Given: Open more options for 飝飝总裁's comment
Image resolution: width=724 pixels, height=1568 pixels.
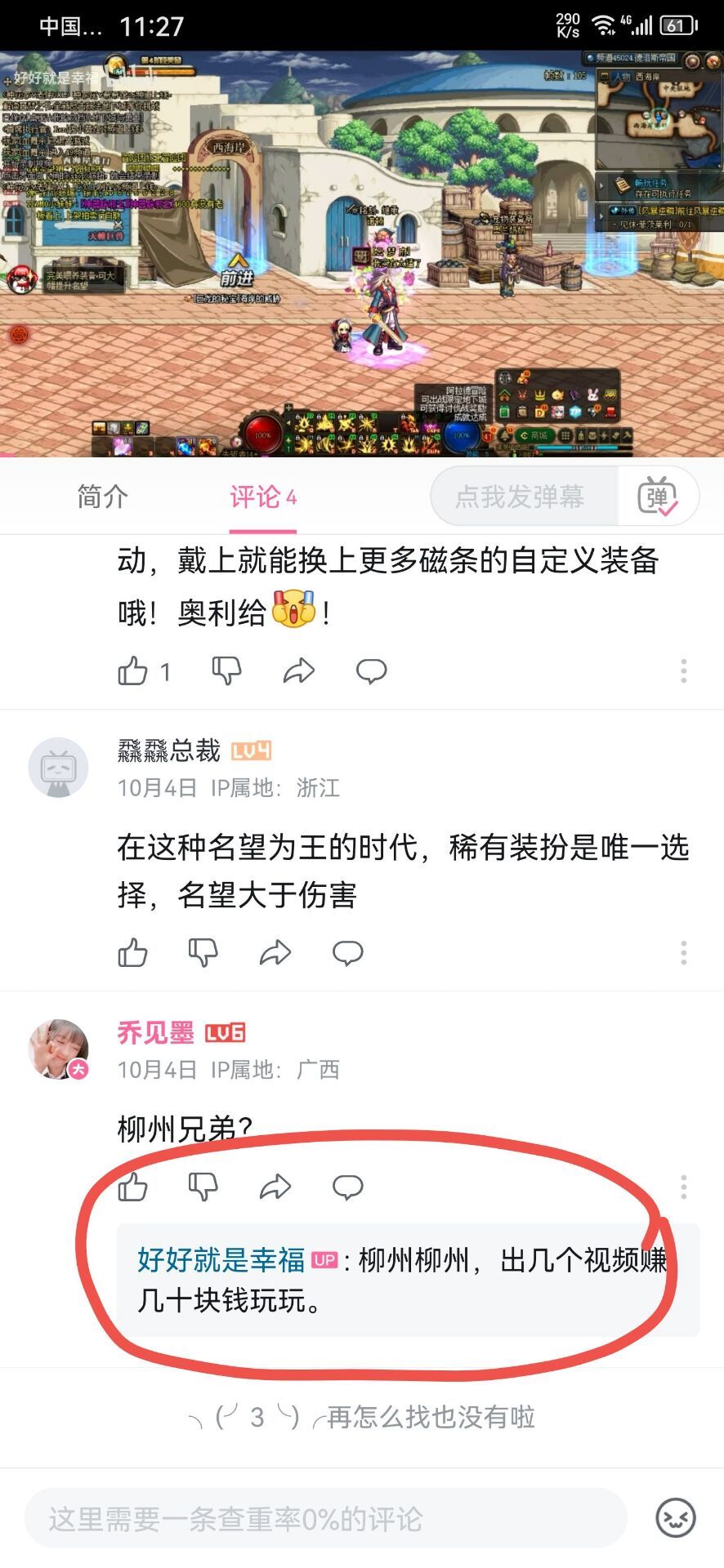Looking at the screenshot, I should coord(683,952).
